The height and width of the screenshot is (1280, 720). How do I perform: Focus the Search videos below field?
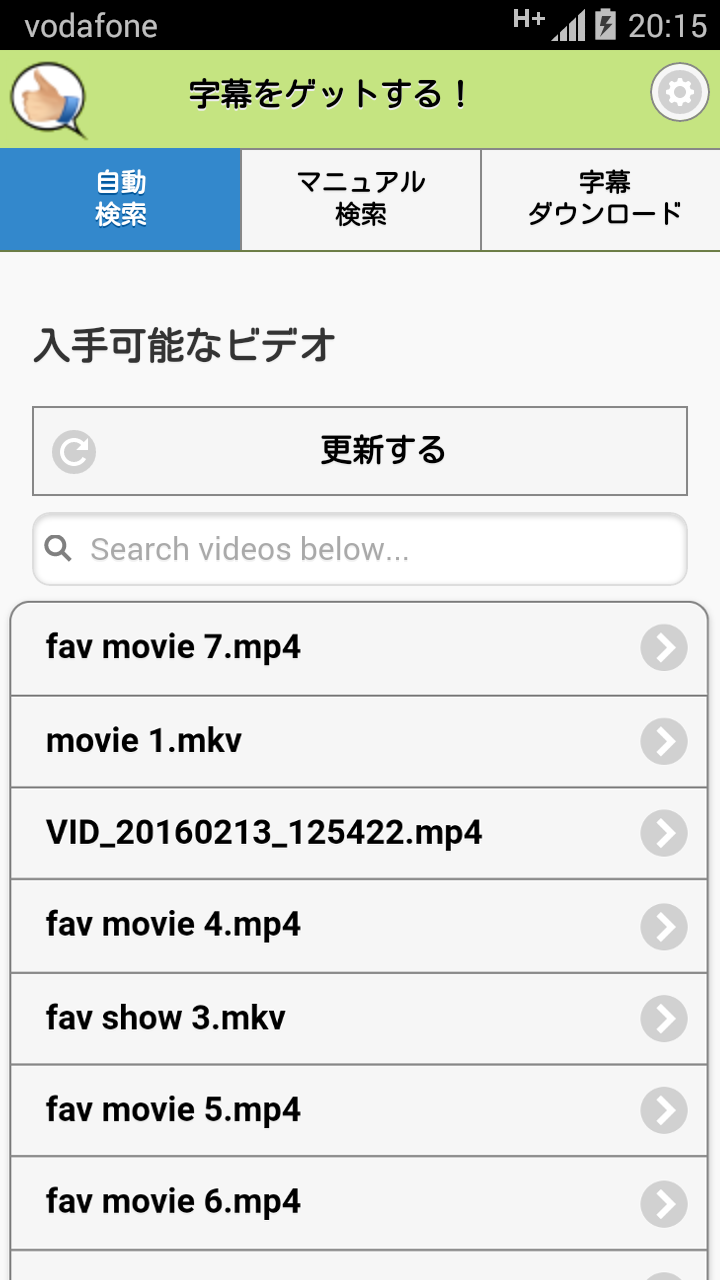pos(360,549)
